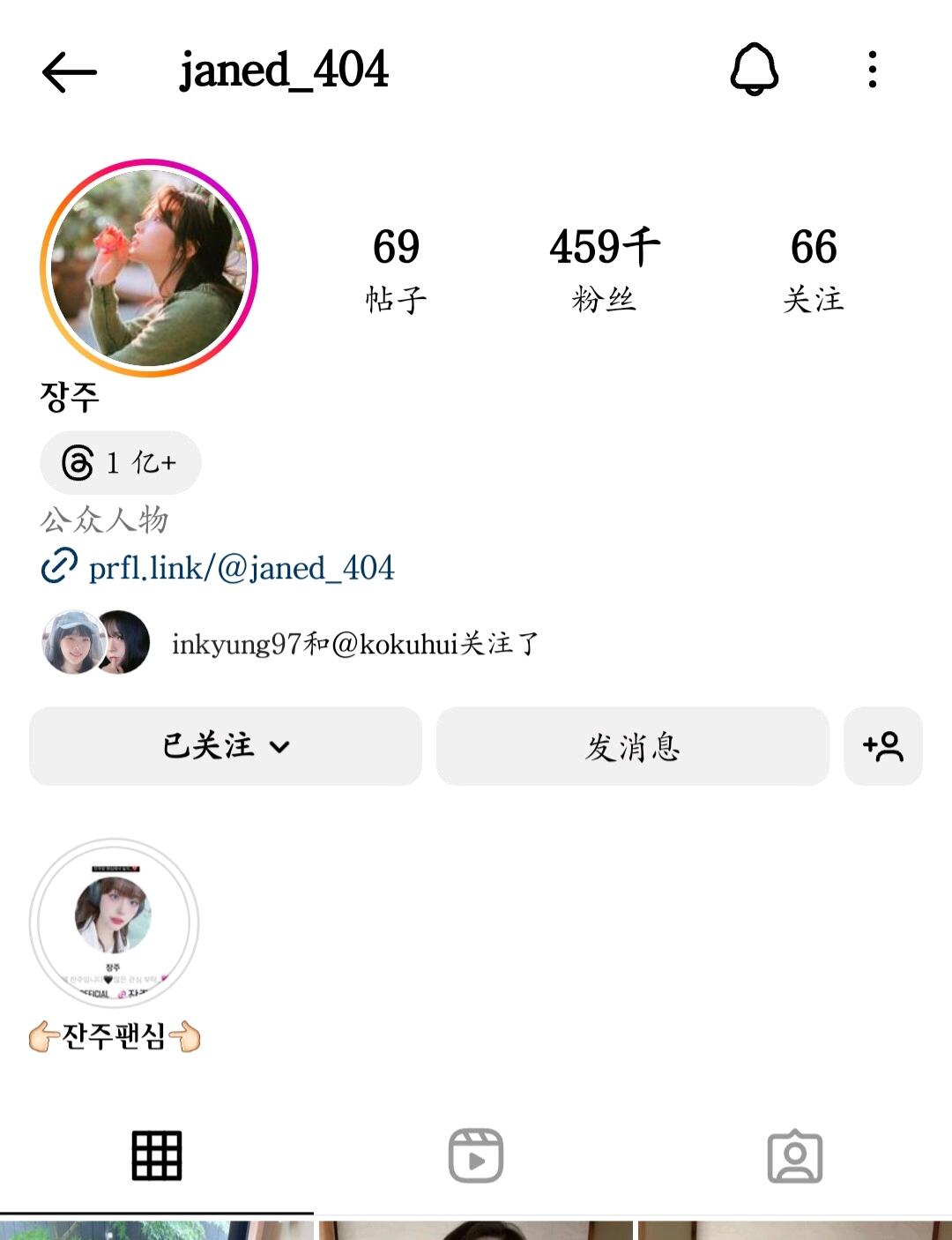
Task: Open the 66 关注 following list
Action: (x=813, y=268)
